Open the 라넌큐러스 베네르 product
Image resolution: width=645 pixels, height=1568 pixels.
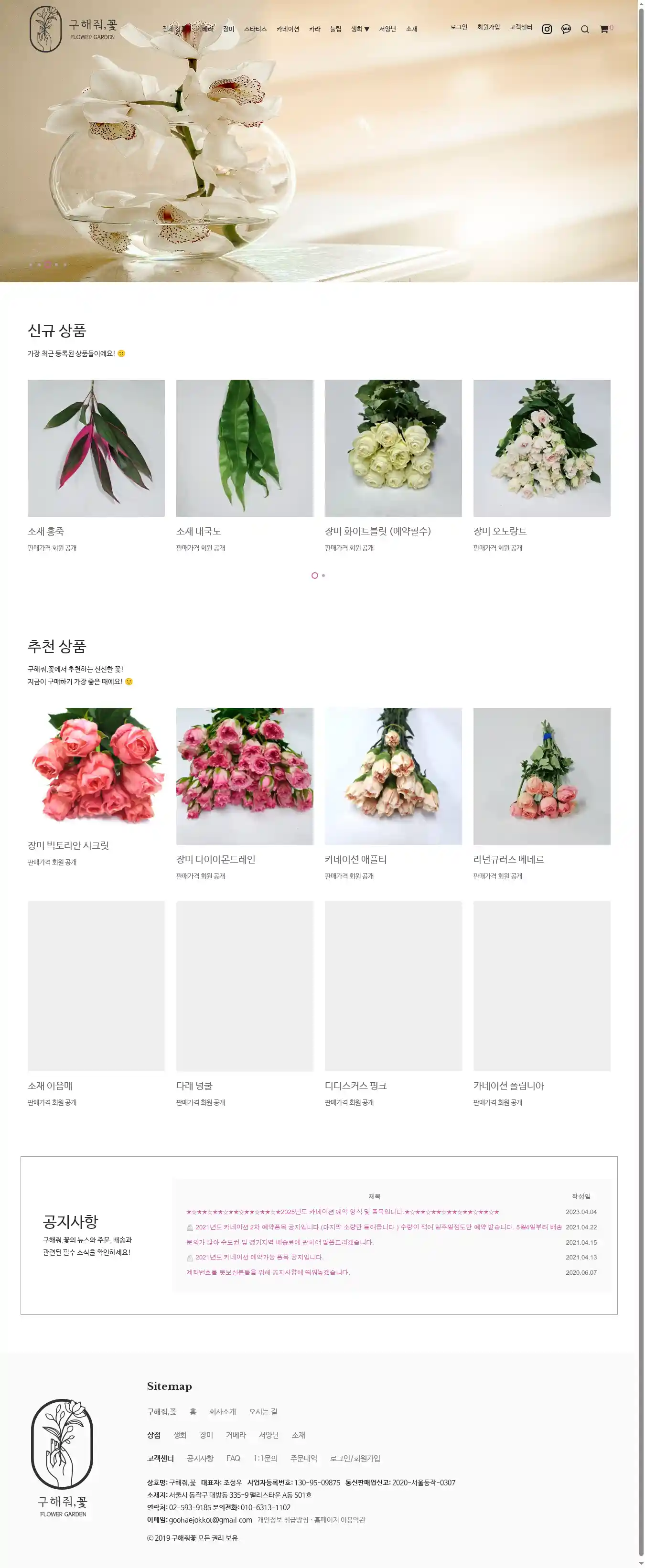541,776
